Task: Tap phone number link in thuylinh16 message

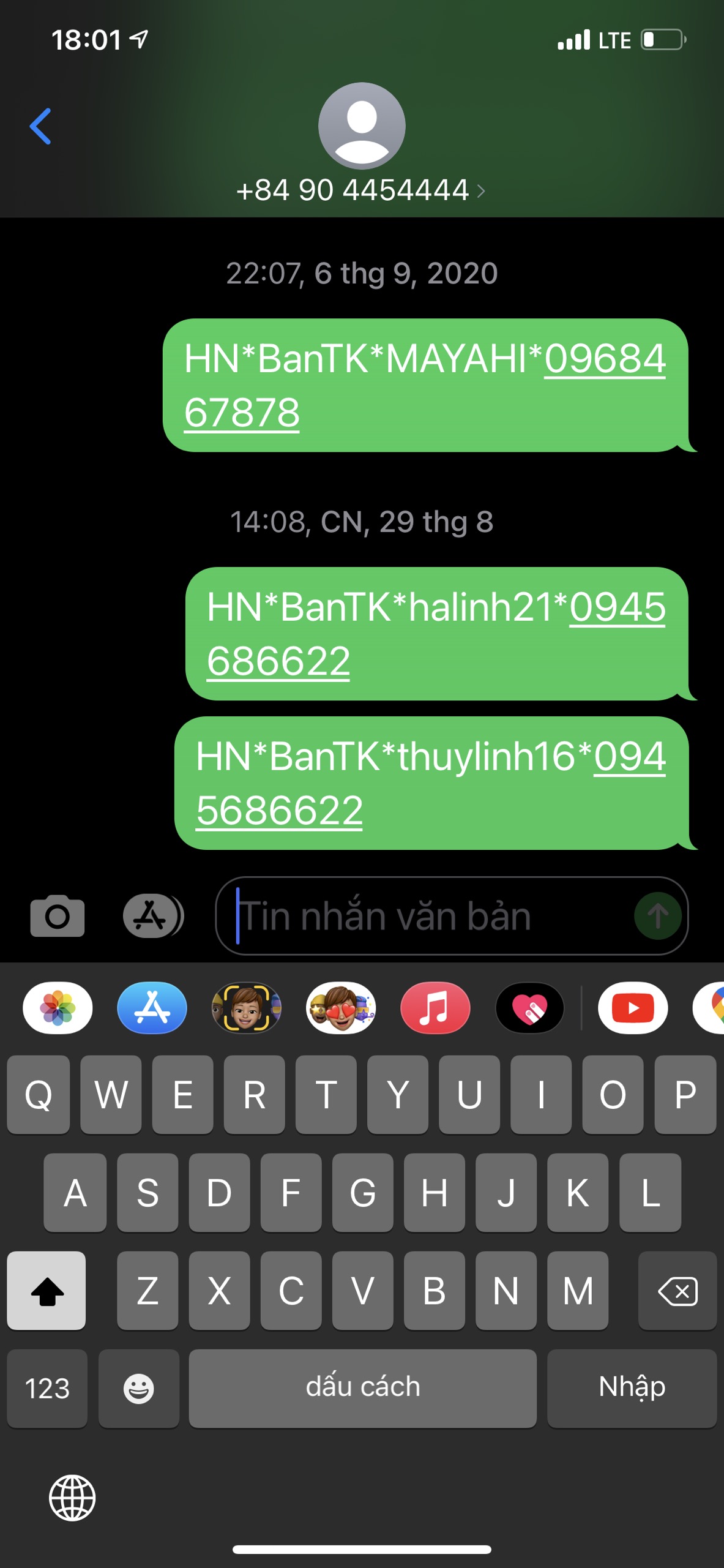Action: pyautogui.click(x=629, y=757)
